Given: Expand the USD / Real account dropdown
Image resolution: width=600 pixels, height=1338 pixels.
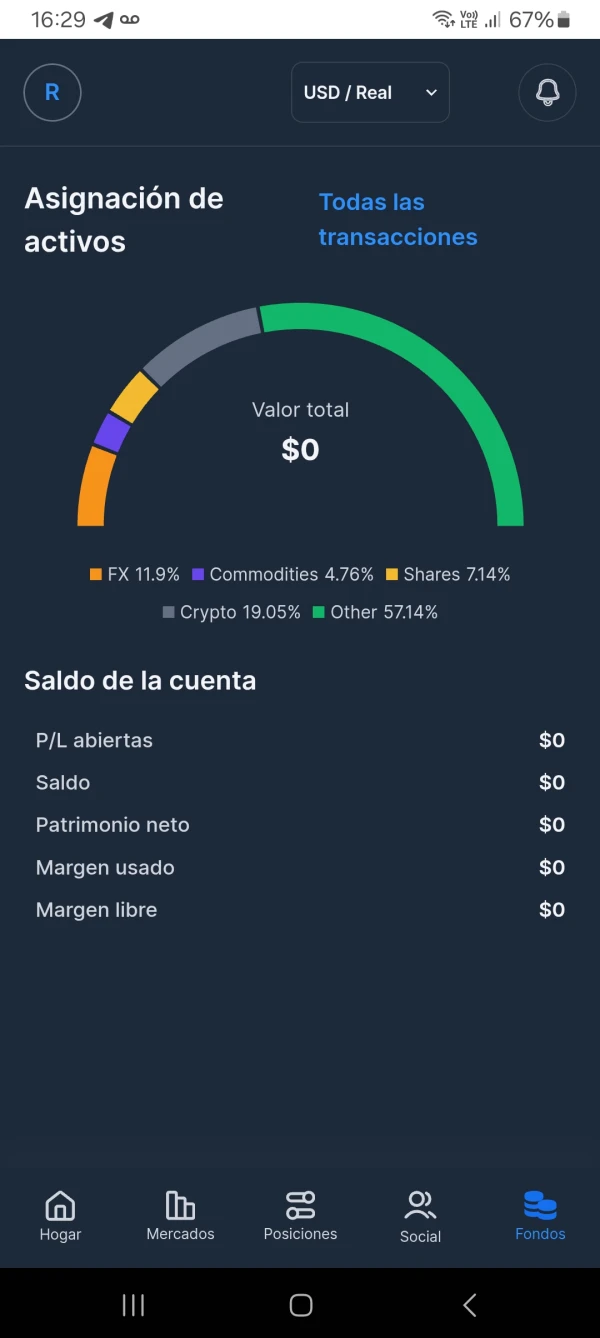Looking at the screenshot, I should coord(370,93).
